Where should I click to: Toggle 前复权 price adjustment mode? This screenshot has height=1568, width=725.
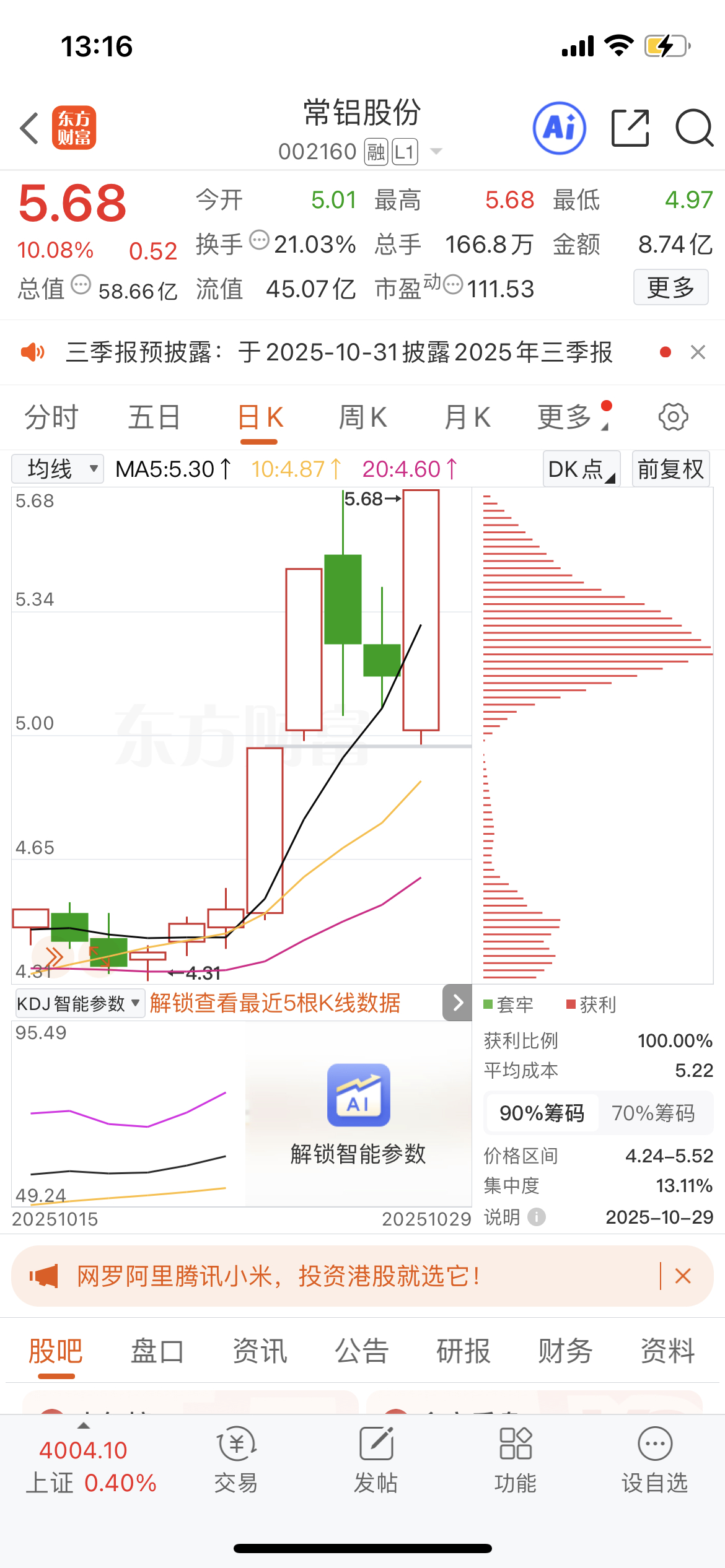(670, 469)
